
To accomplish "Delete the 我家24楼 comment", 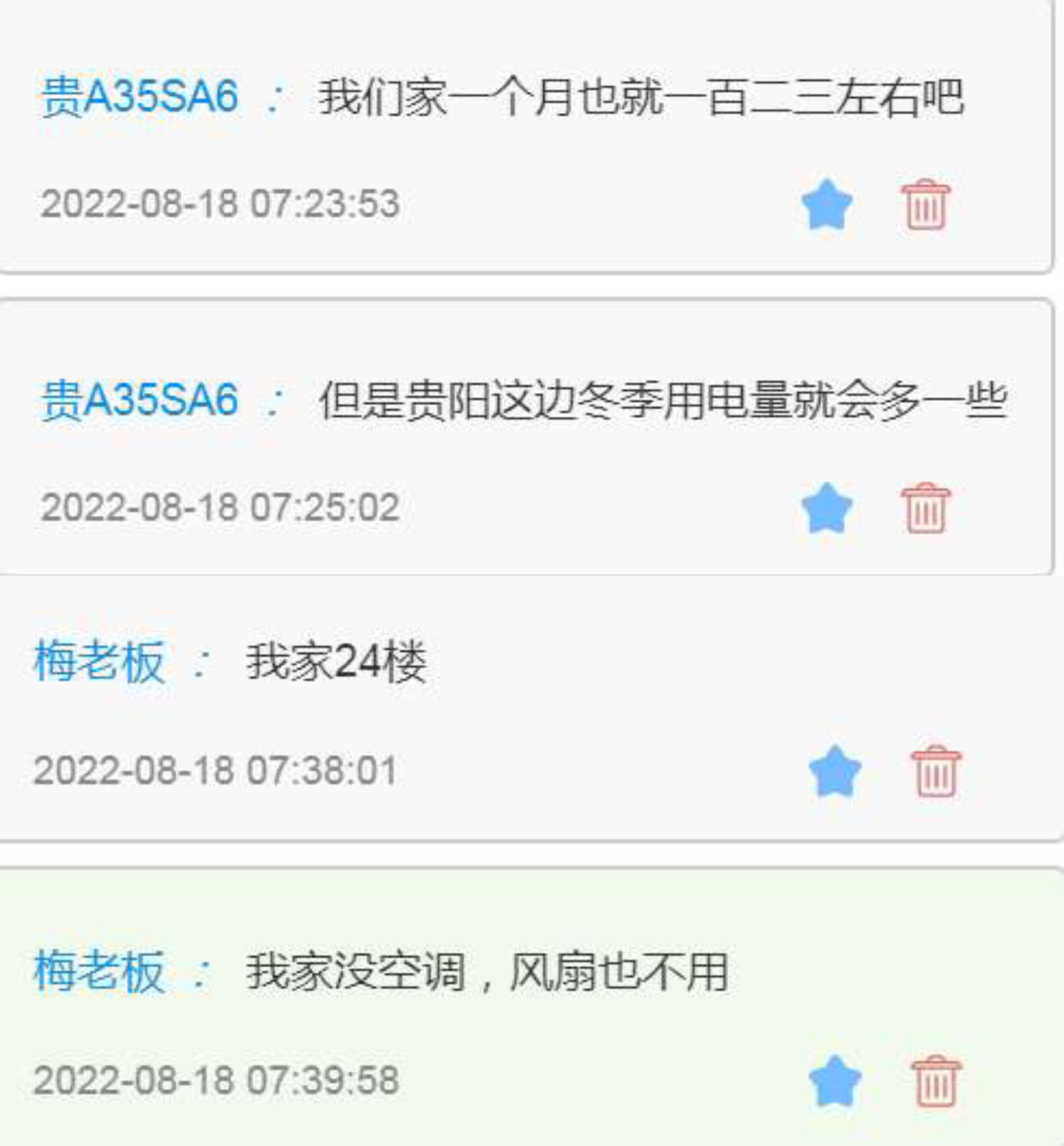I will (936, 772).
